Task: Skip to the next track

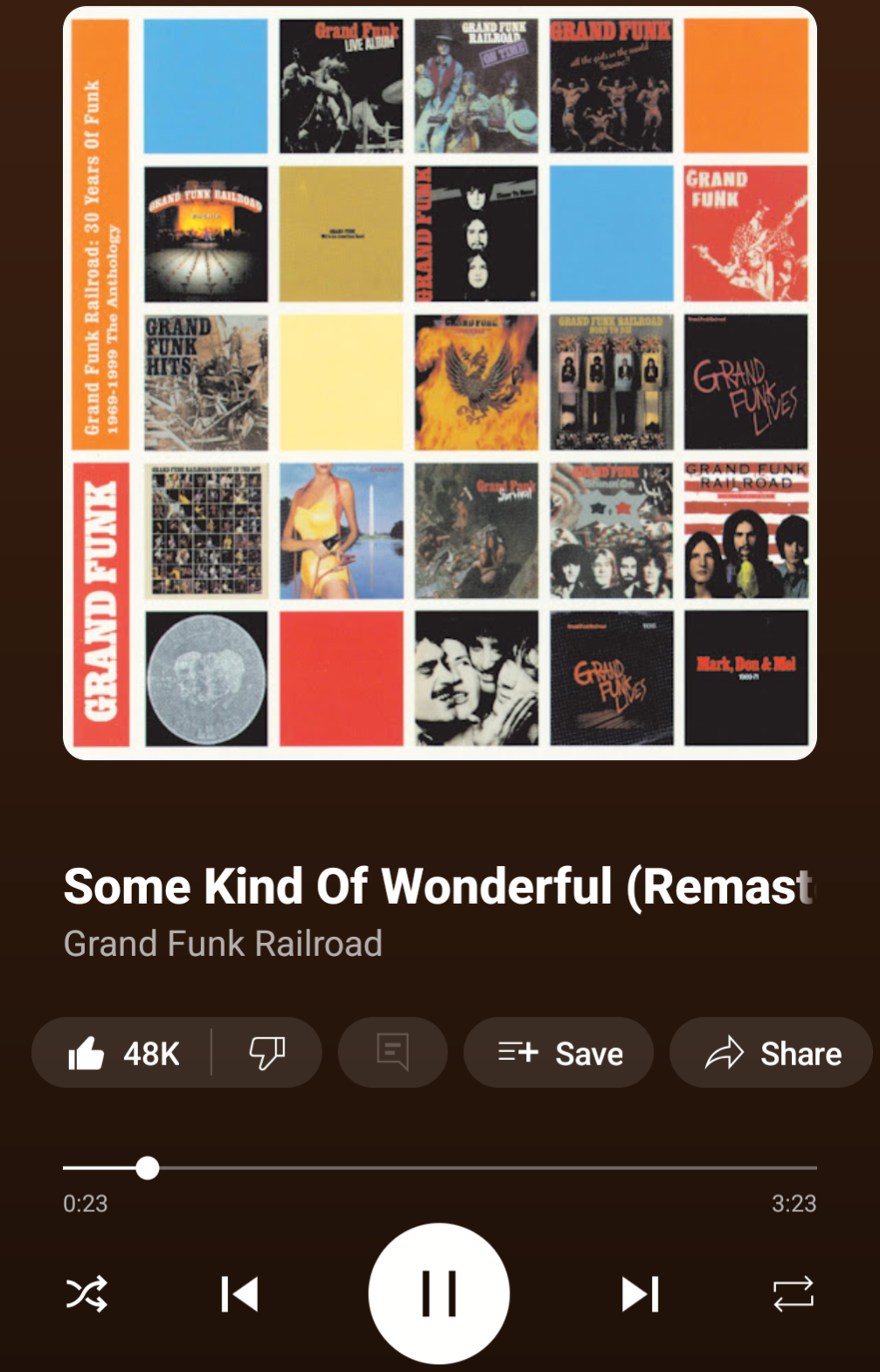Action: tap(640, 1294)
